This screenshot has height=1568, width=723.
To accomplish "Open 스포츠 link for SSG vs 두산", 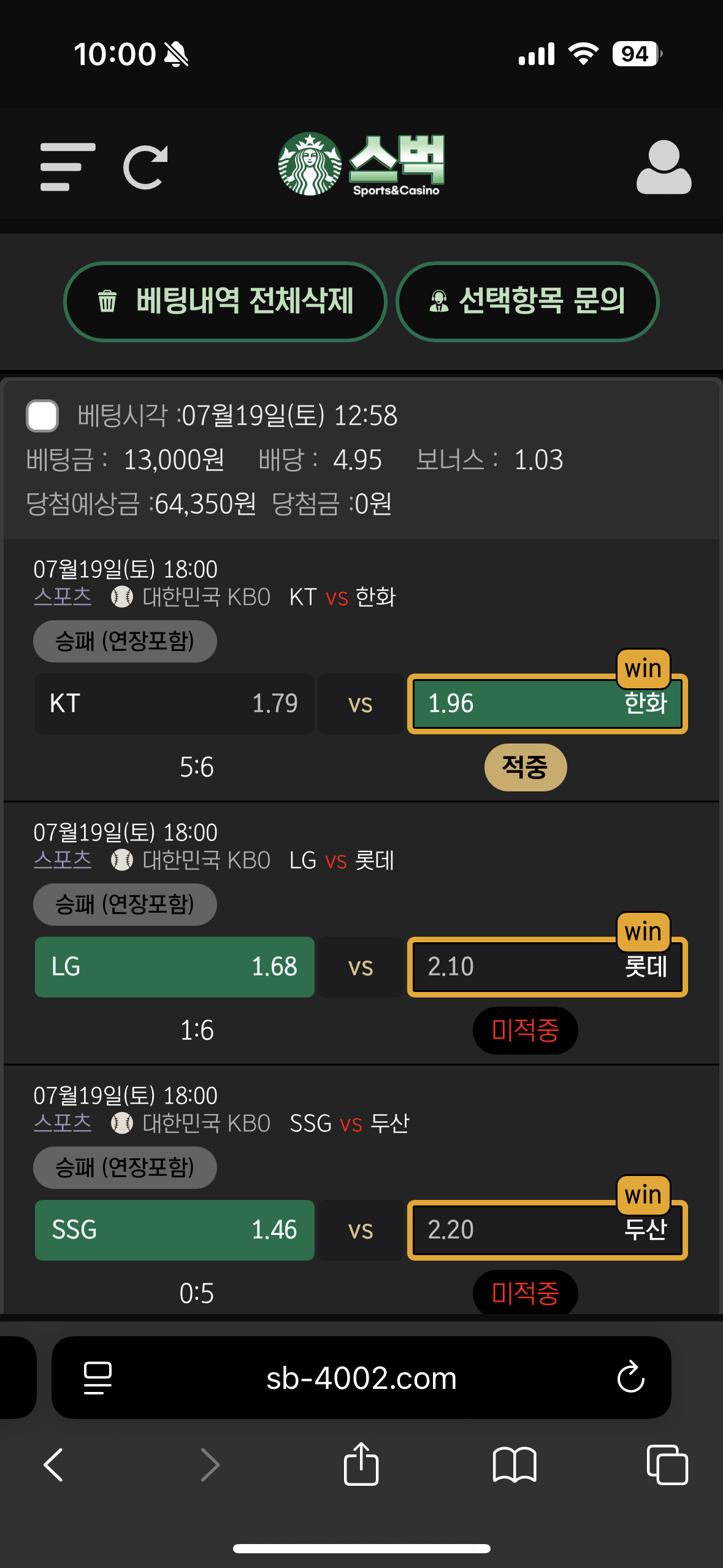I will click(x=63, y=1123).
